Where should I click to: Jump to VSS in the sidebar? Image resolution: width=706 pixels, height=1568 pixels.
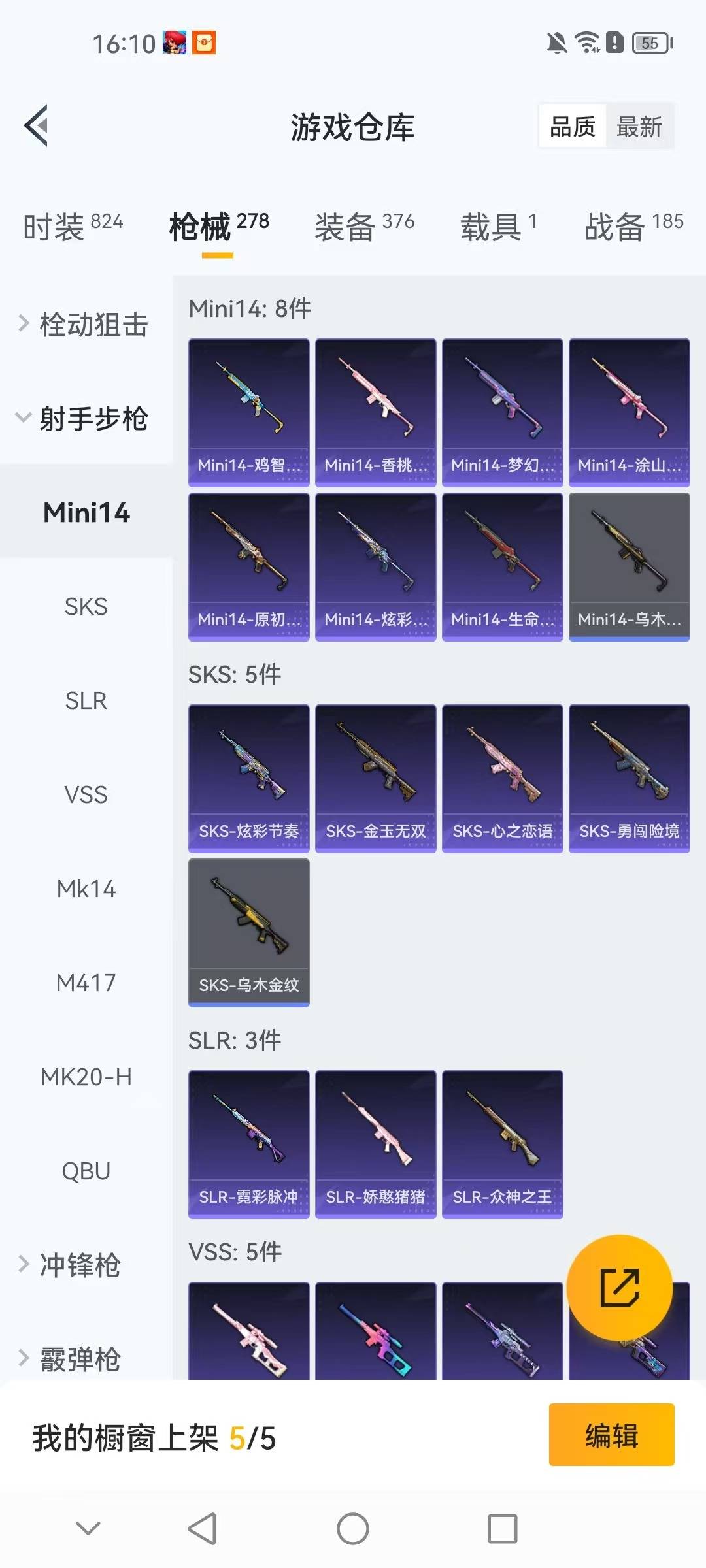[x=86, y=794]
